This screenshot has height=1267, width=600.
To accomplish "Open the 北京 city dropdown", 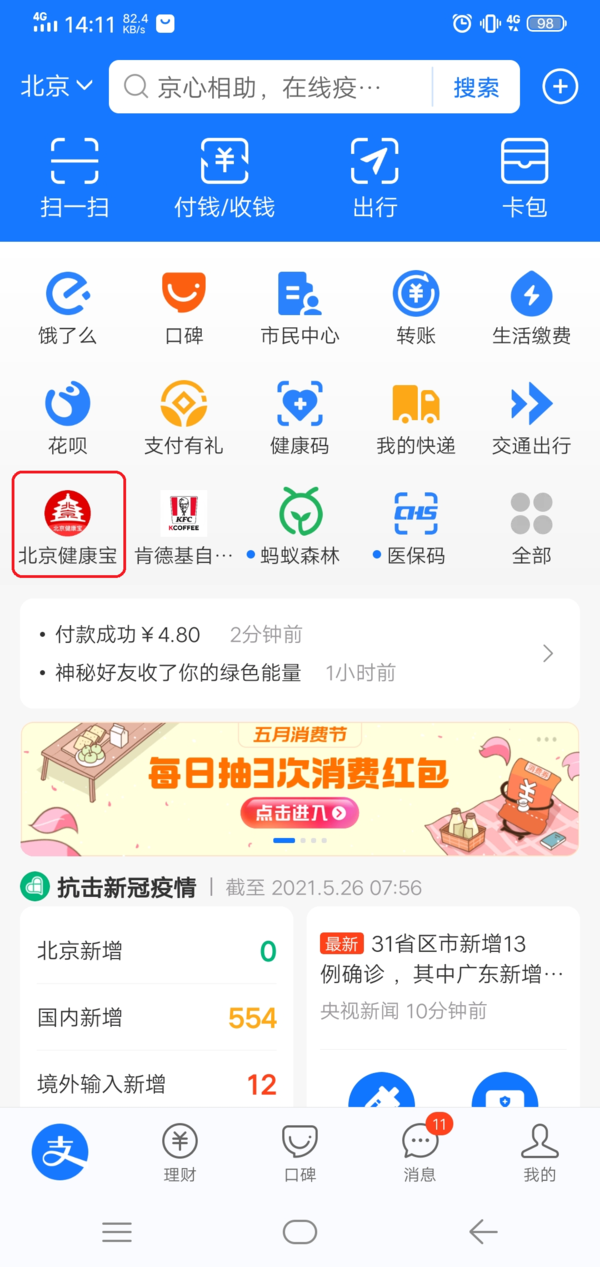I will pos(57,87).
